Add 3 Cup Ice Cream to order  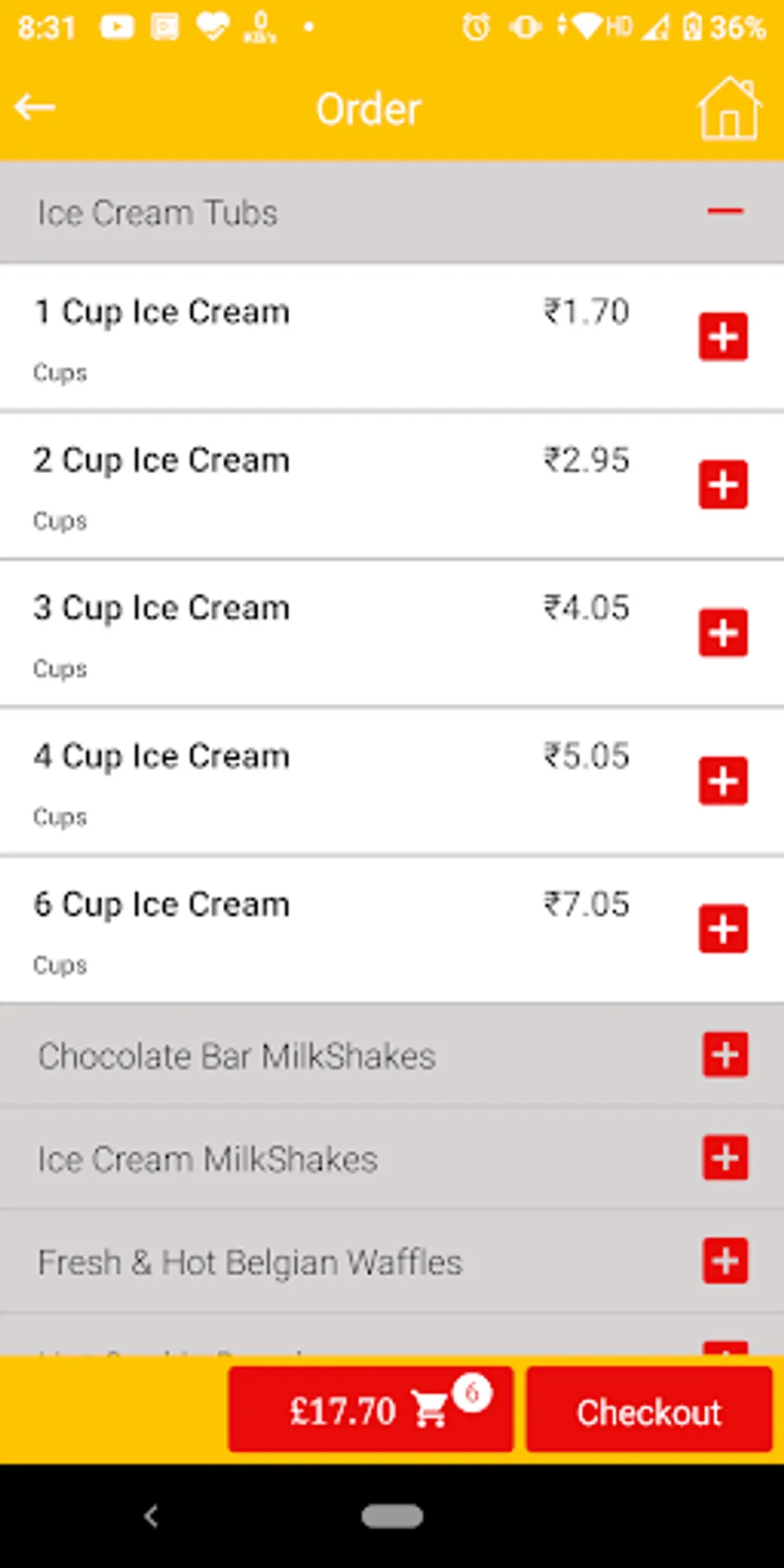point(723,632)
